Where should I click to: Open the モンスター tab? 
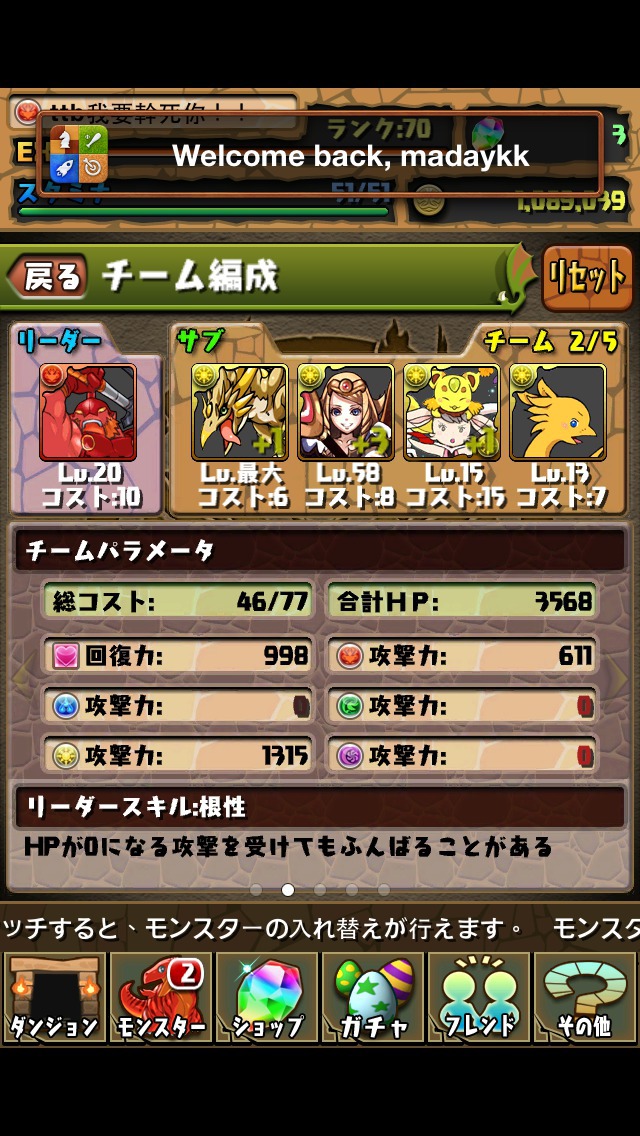point(160,996)
